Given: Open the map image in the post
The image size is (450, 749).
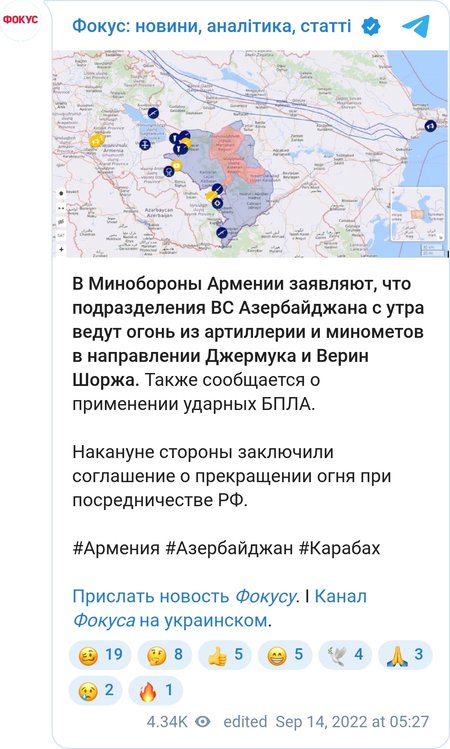Looking at the screenshot, I should 250,154.
